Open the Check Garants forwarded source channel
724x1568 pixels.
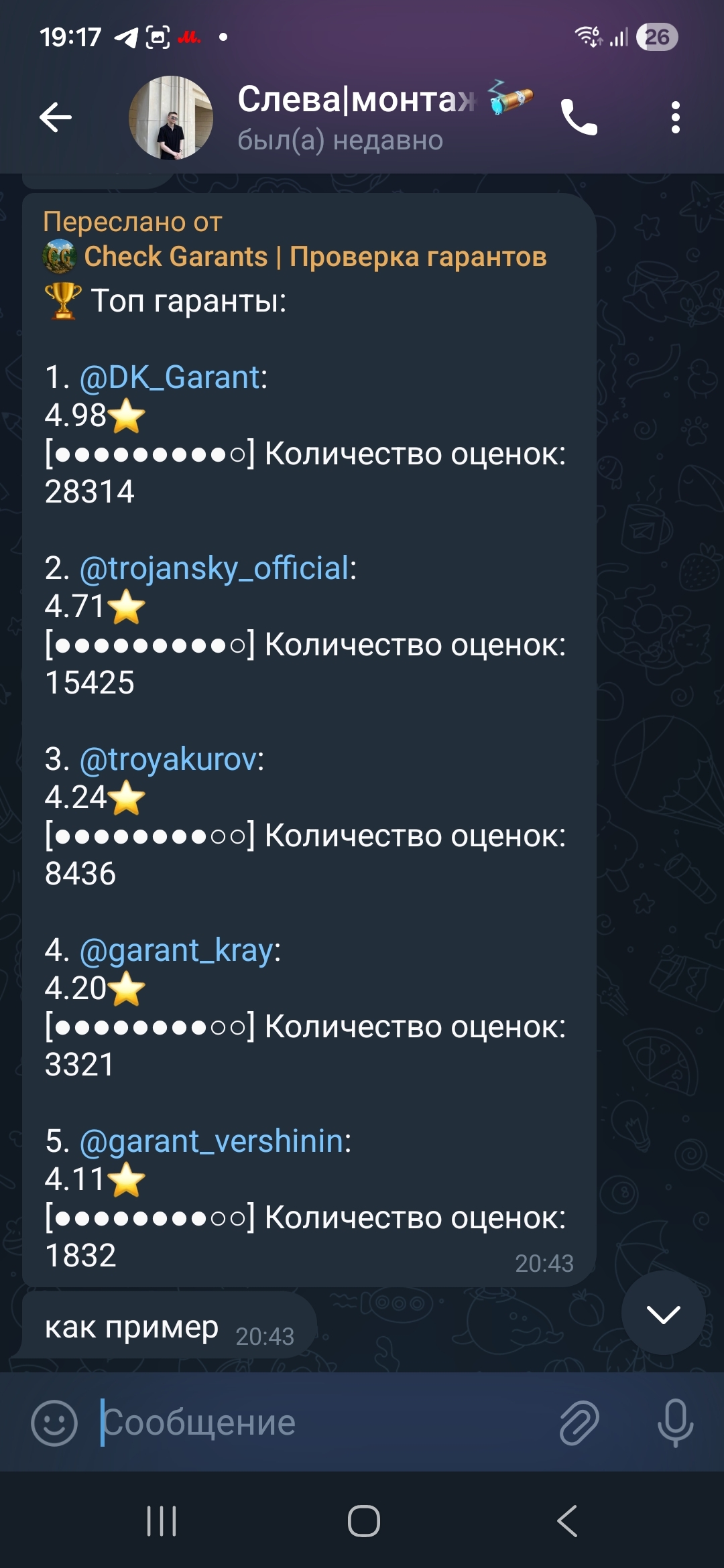click(x=315, y=257)
